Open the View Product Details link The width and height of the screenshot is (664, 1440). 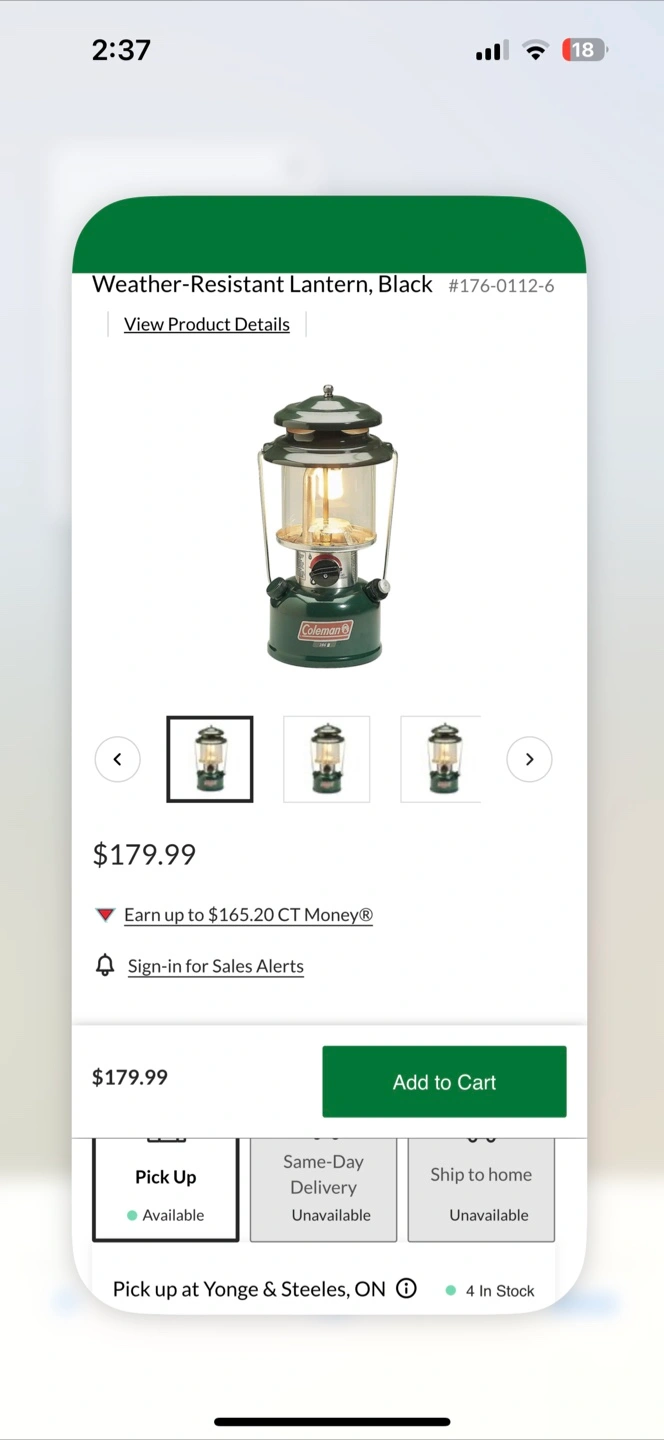pos(207,325)
